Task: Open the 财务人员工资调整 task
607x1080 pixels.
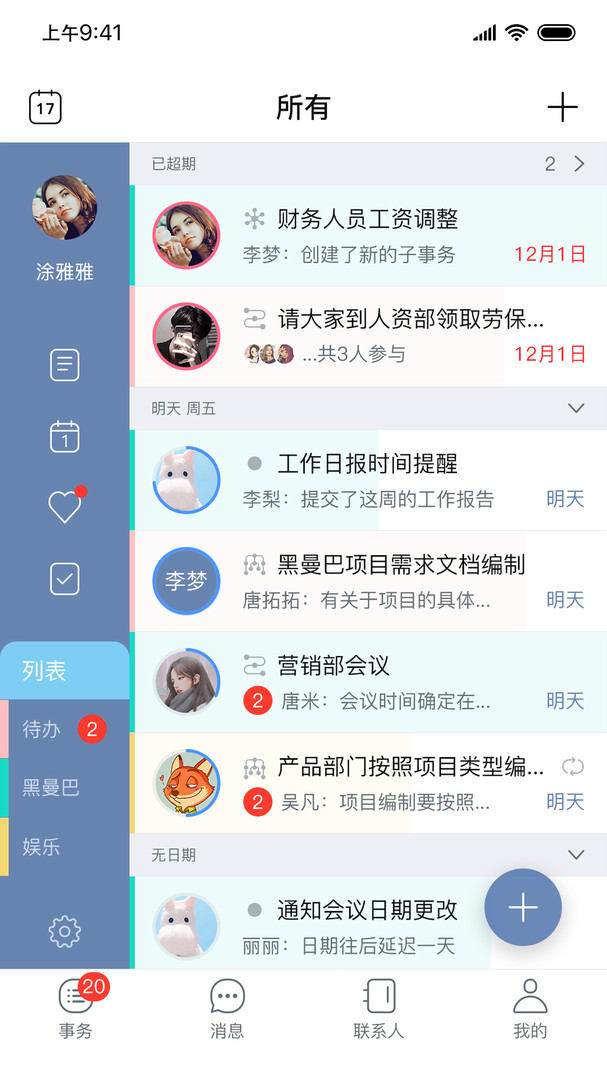Action: tap(369, 236)
